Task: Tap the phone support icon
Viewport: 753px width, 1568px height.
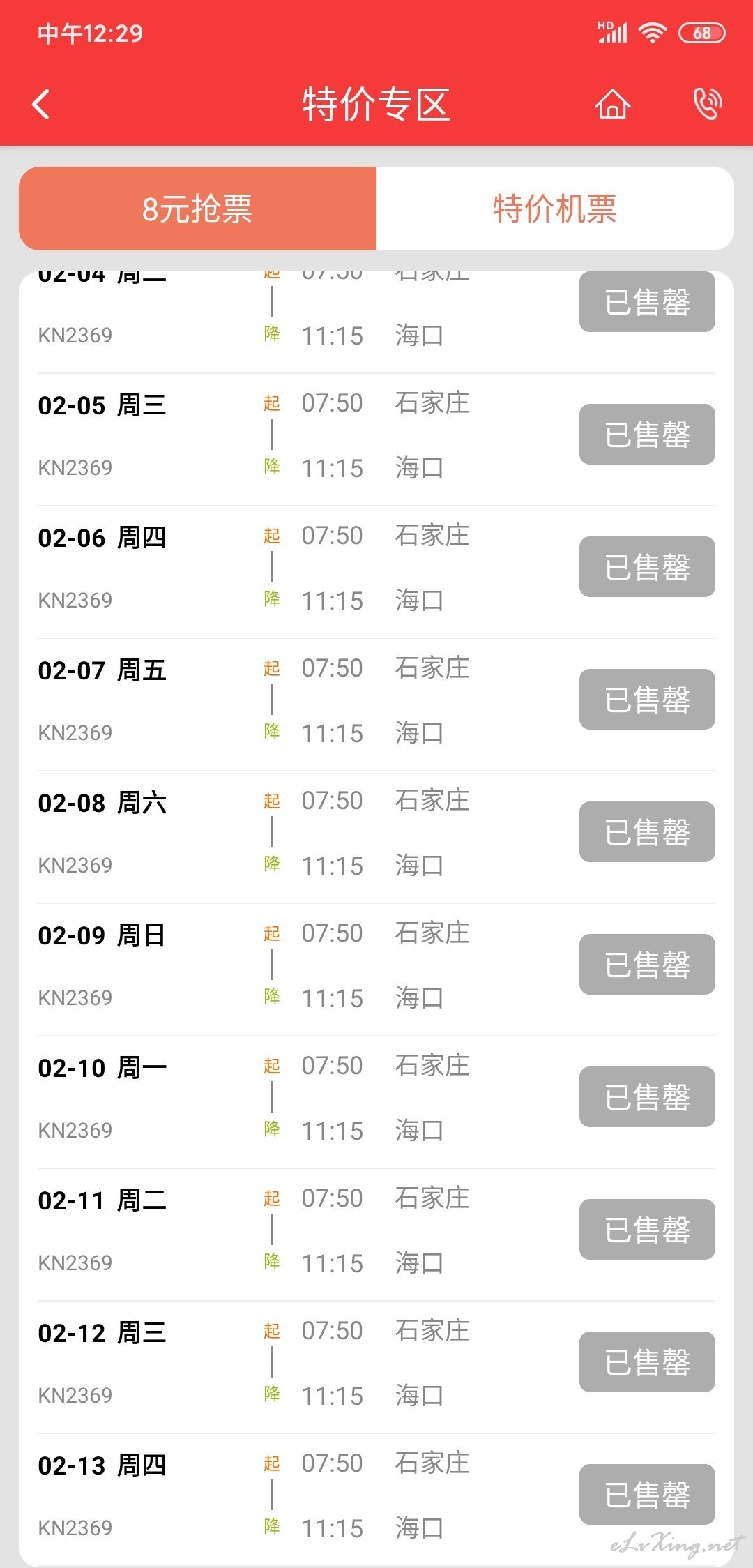Action: pyautogui.click(x=708, y=105)
